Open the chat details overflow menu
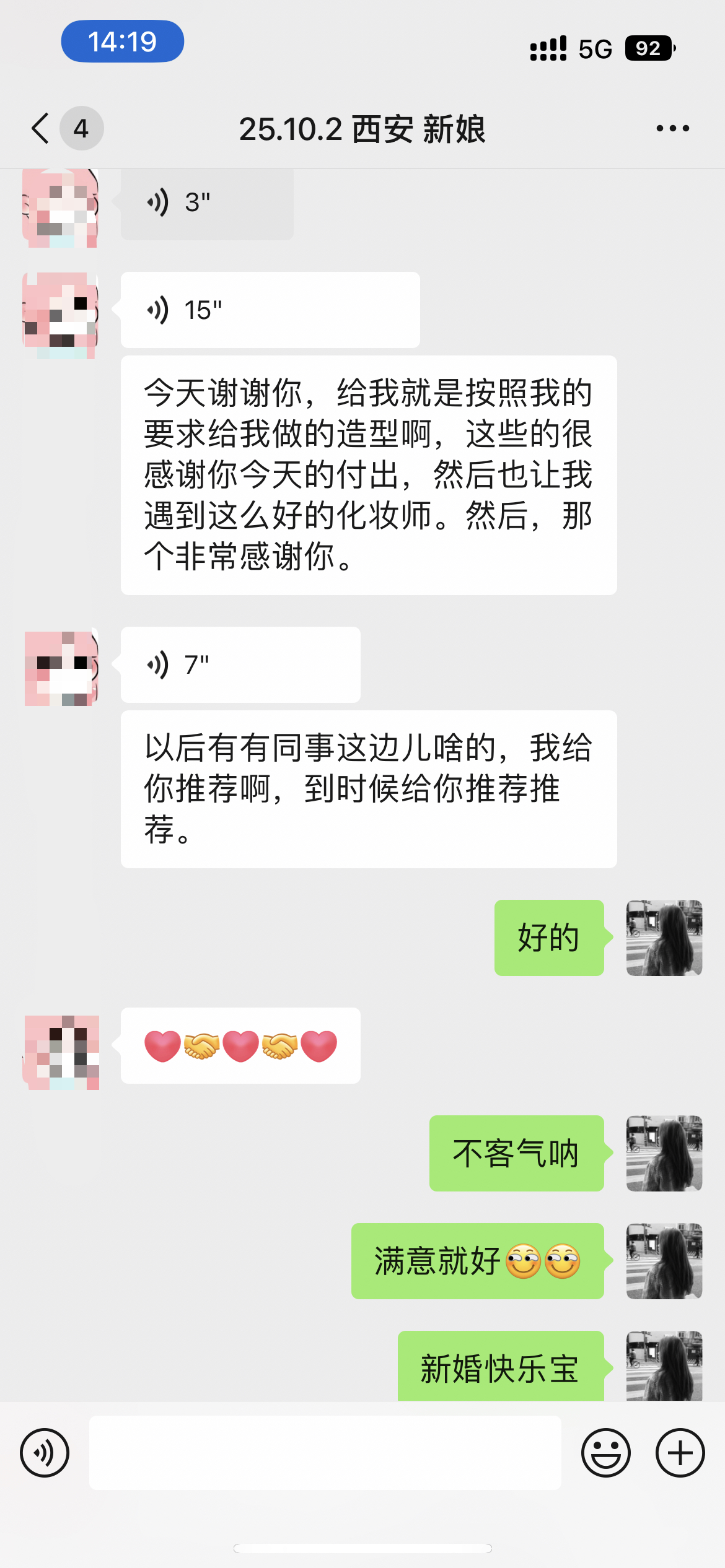Image resolution: width=725 pixels, height=1568 pixels. click(672, 129)
